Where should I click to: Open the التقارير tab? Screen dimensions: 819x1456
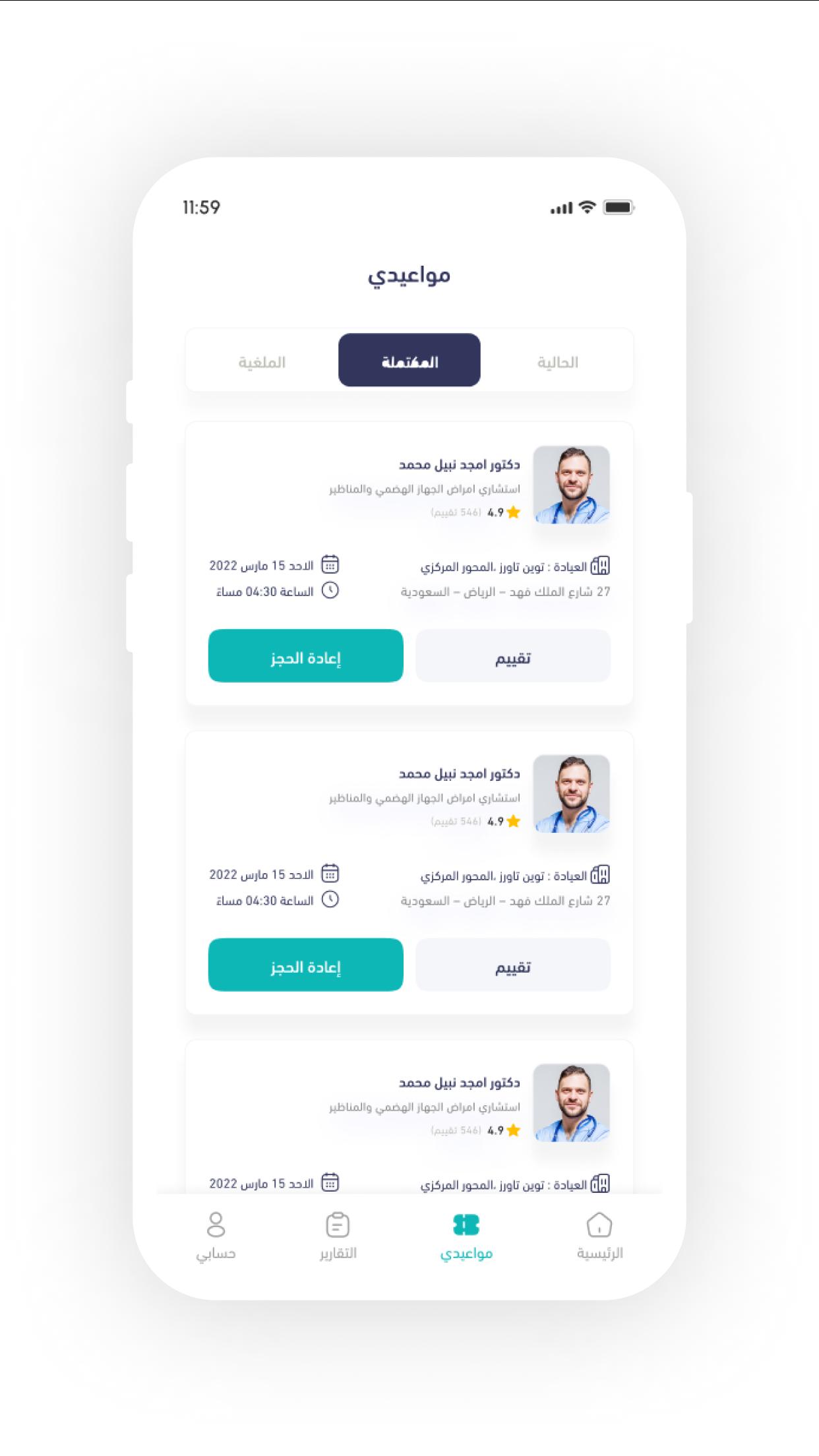(x=338, y=1236)
